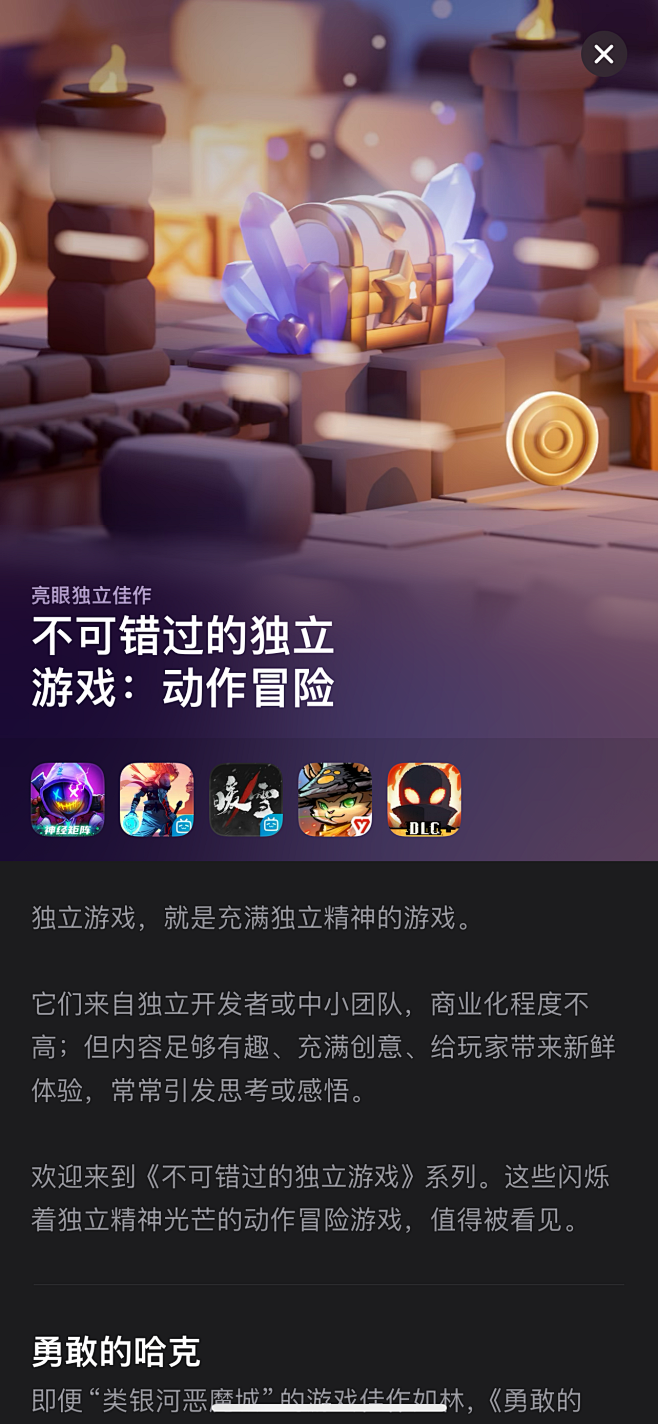Viewport: 658px width, 1424px height.
Task: Open the 暖雪 game icon
Action: coord(246,799)
